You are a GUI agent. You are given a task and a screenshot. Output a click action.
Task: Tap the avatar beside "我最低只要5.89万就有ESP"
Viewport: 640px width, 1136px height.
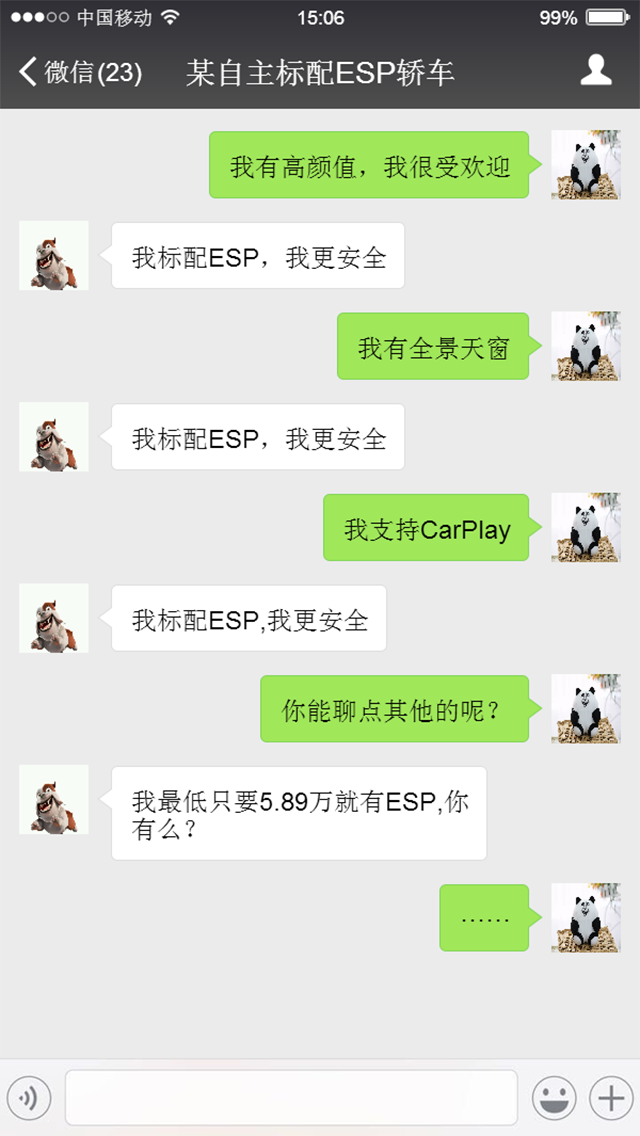point(54,800)
